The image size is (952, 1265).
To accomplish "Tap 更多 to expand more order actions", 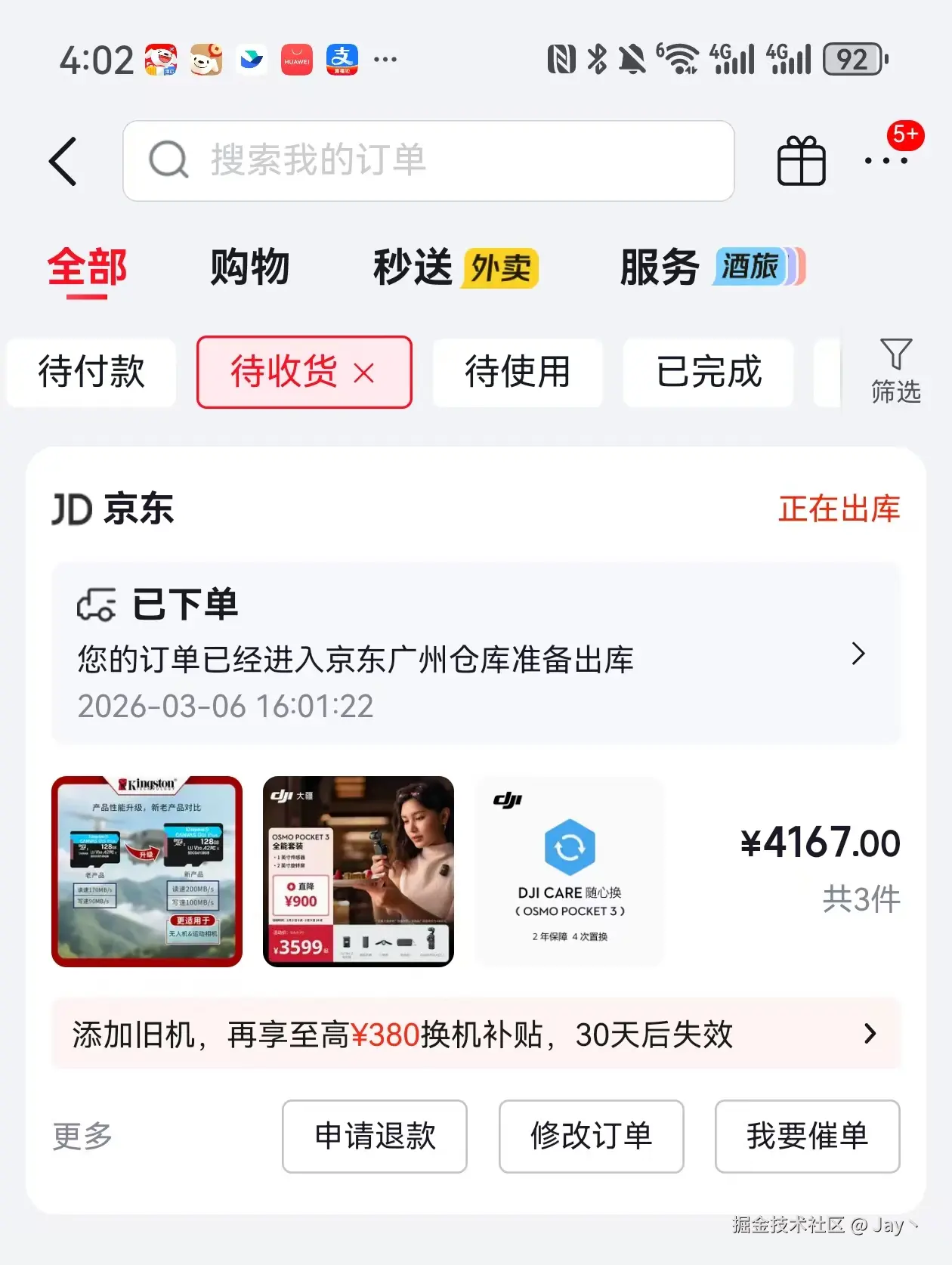I will pyautogui.click(x=82, y=1137).
